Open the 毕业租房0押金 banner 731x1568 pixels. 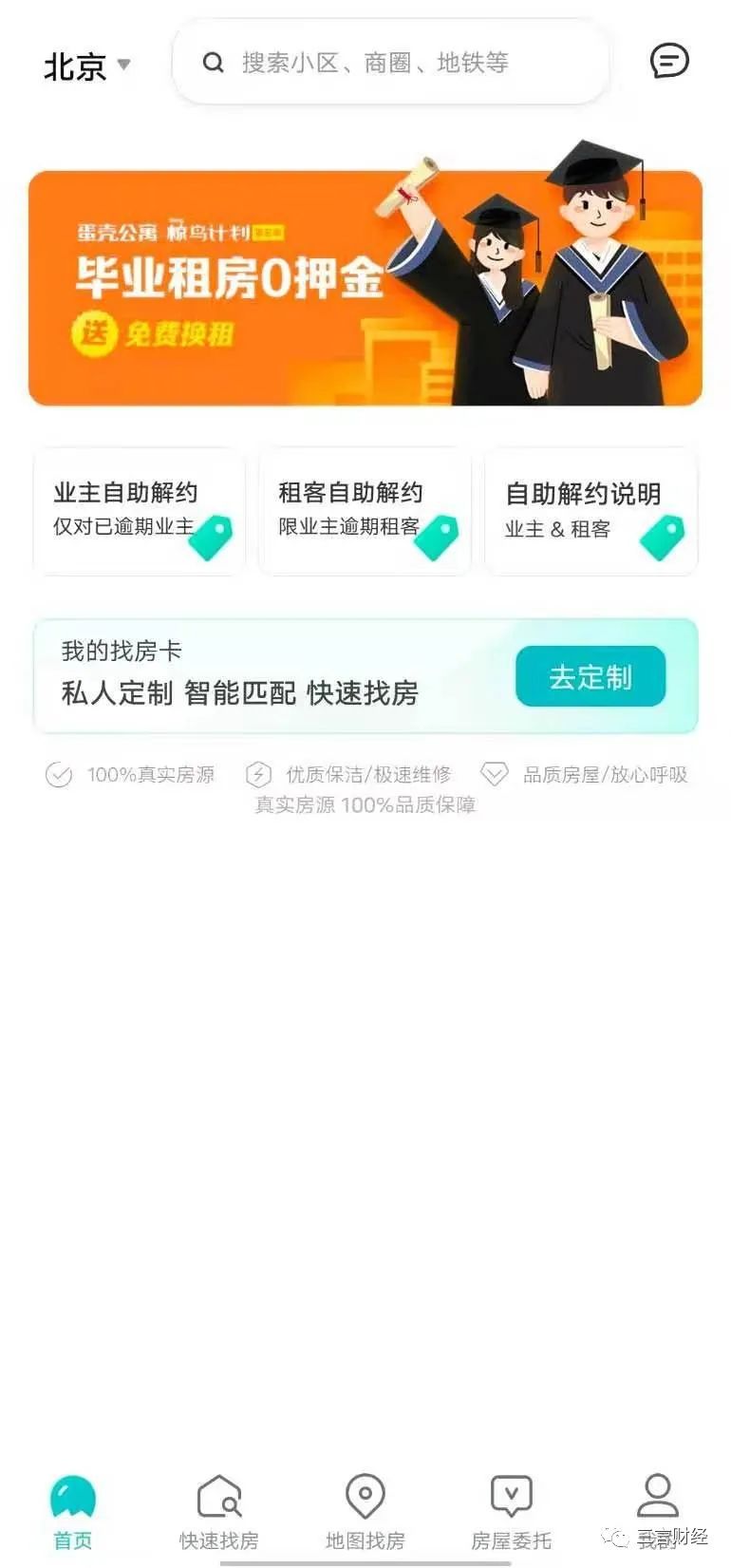(365, 288)
